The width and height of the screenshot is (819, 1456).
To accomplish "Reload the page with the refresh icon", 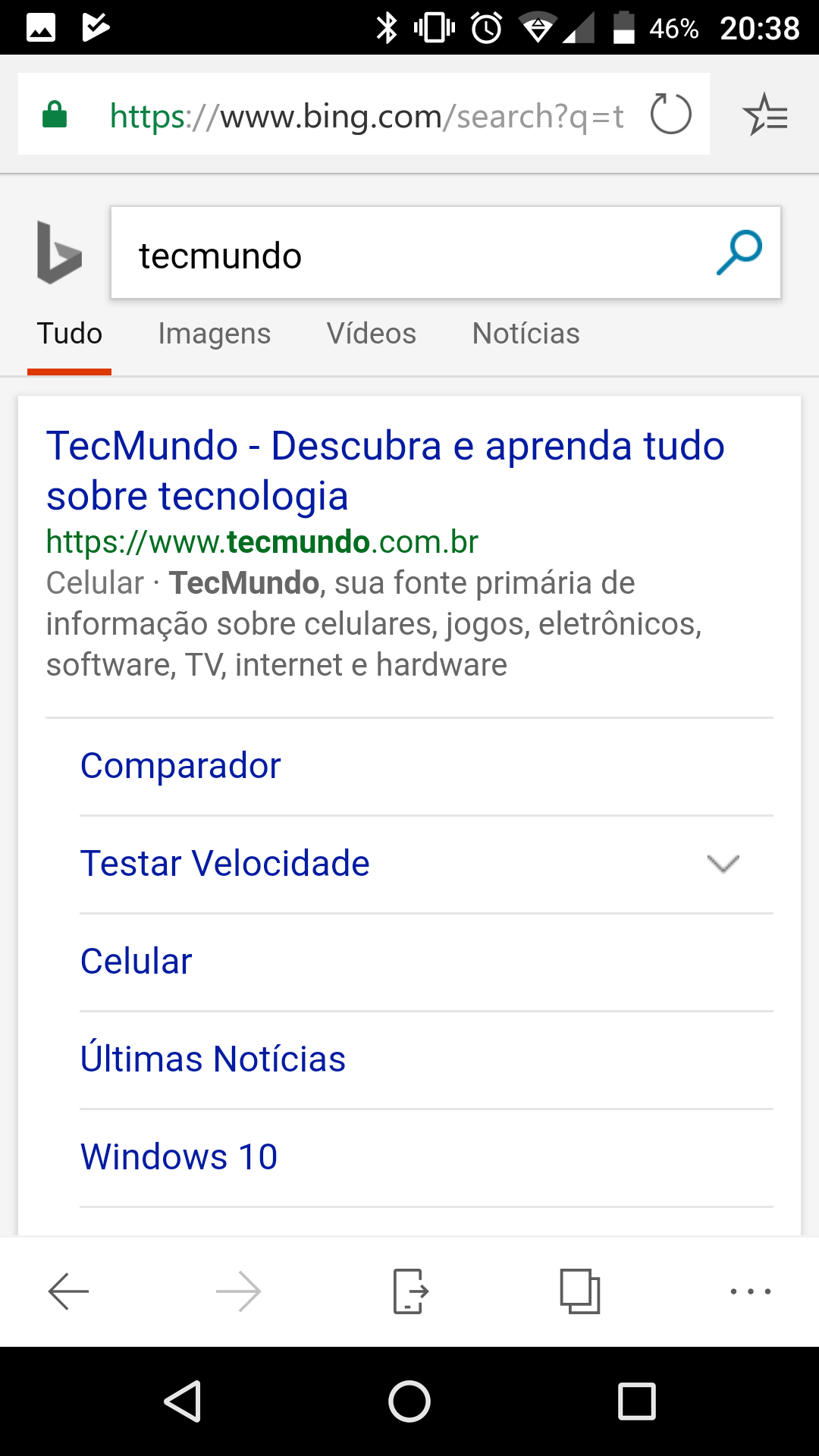I will [670, 115].
